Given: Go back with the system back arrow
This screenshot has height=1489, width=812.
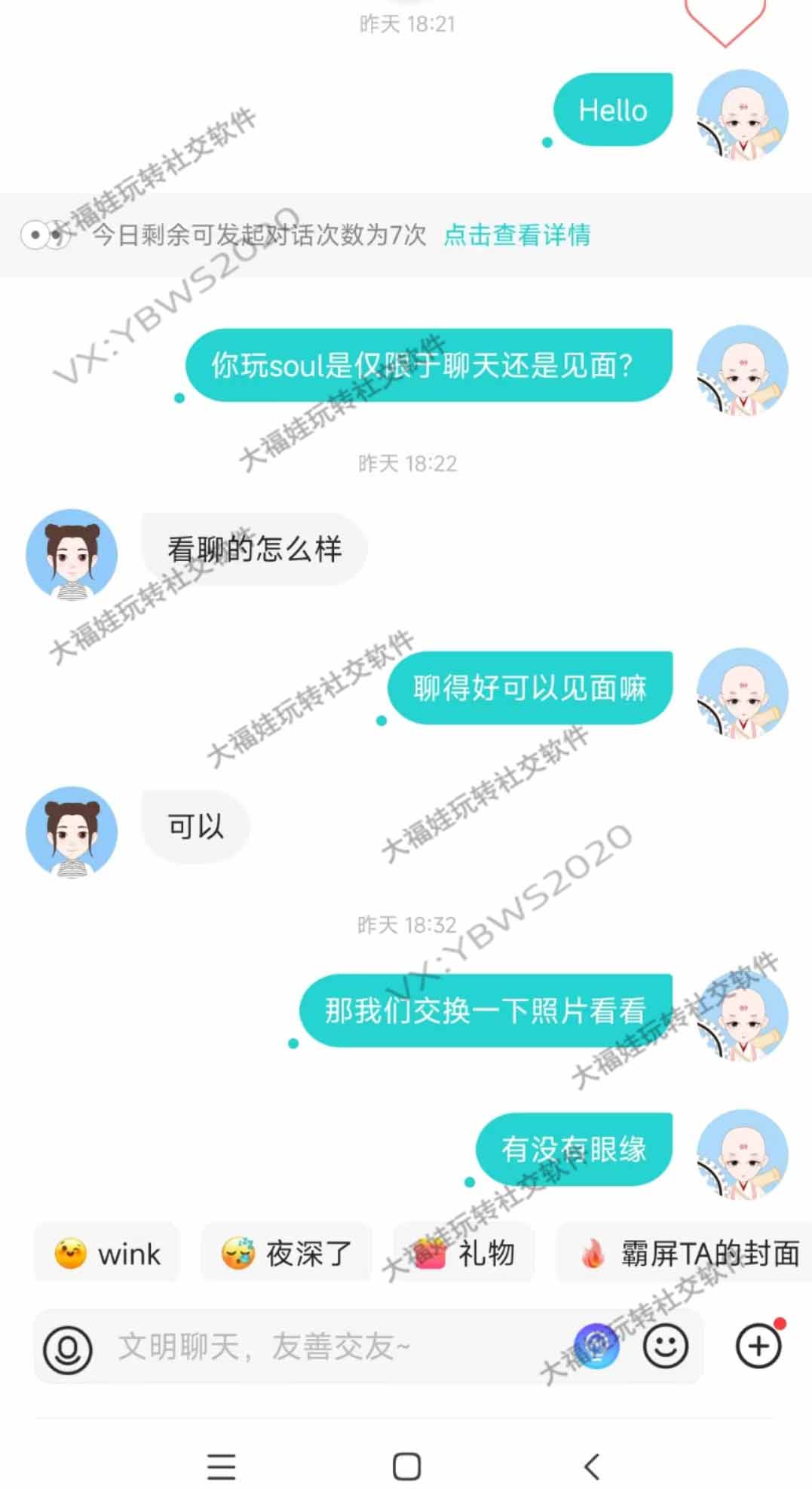Looking at the screenshot, I should pyautogui.click(x=593, y=1466).
